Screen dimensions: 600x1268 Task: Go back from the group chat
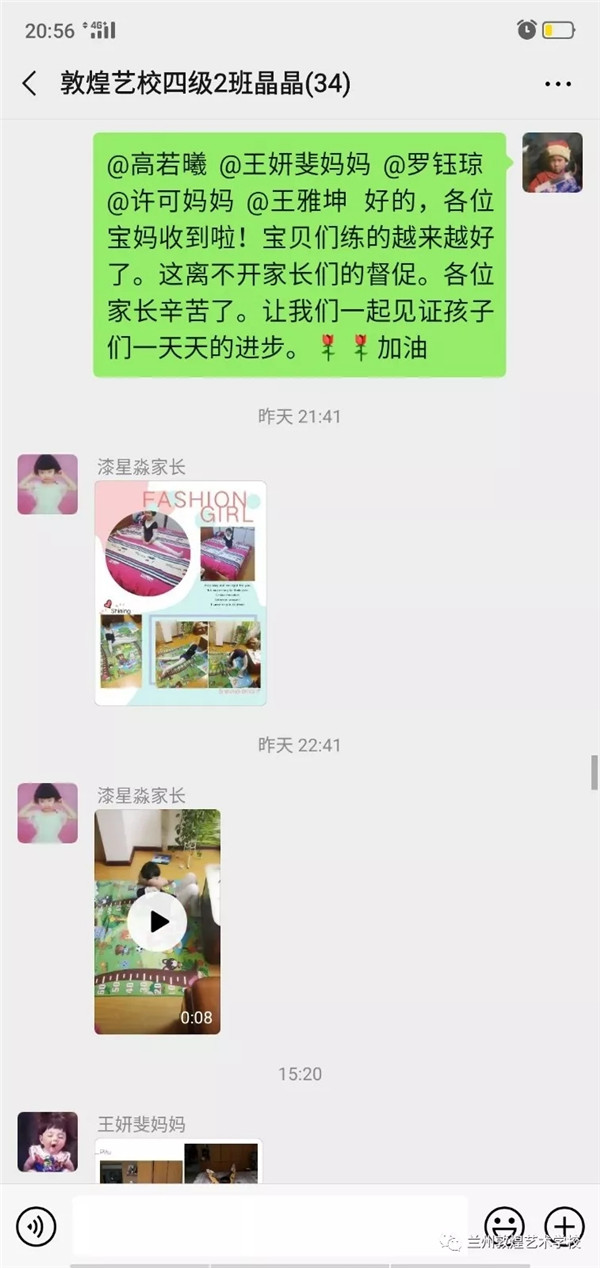click(30, 84)
